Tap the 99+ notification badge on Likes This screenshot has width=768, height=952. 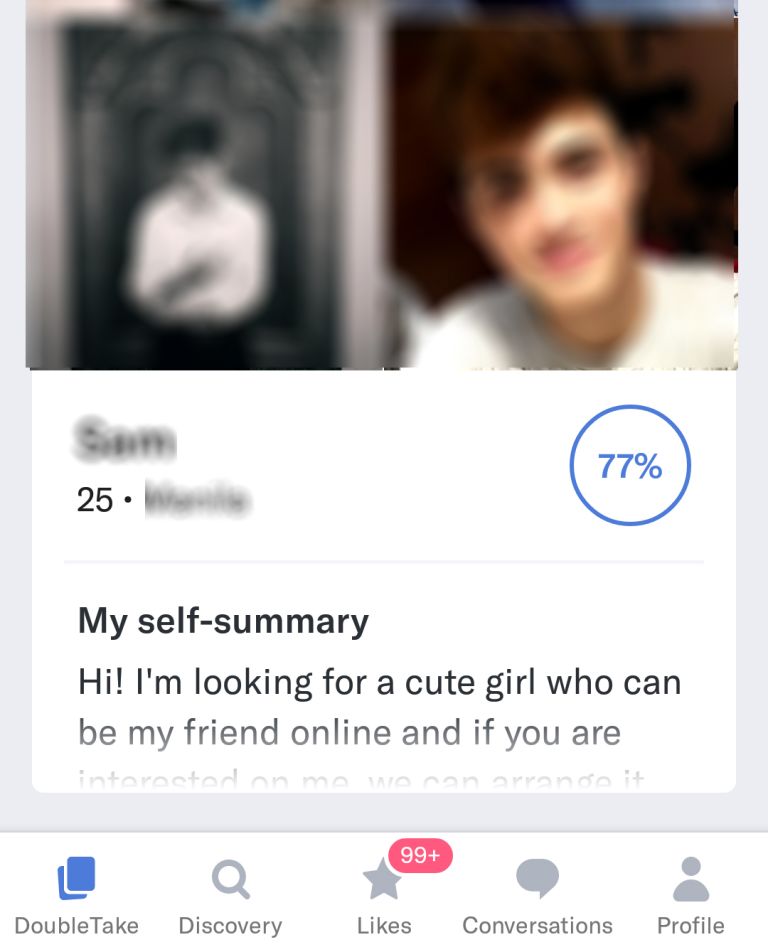416,854
